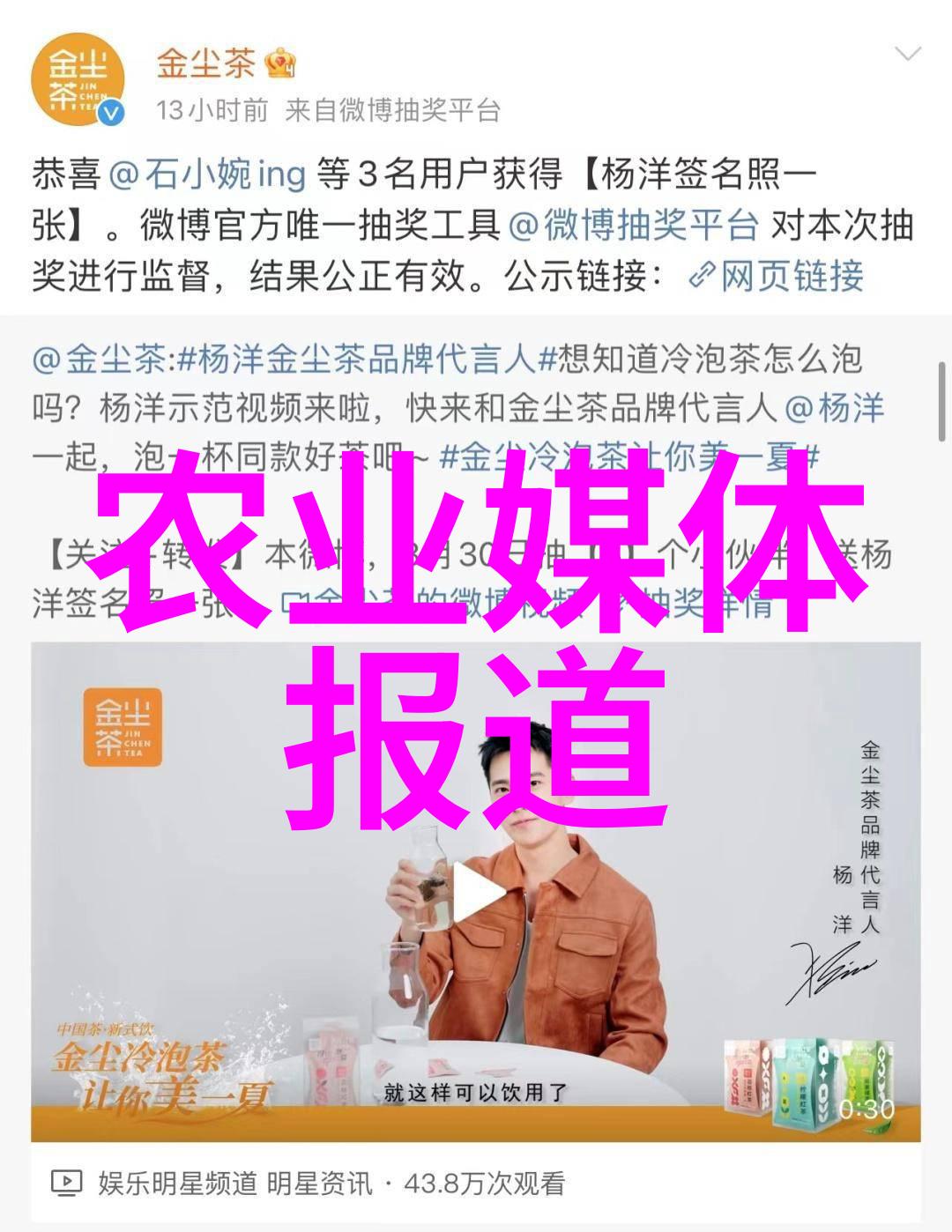Open the 金尘茶 username link
This screenshot has height=1232, width=952.
click(205, 63)
